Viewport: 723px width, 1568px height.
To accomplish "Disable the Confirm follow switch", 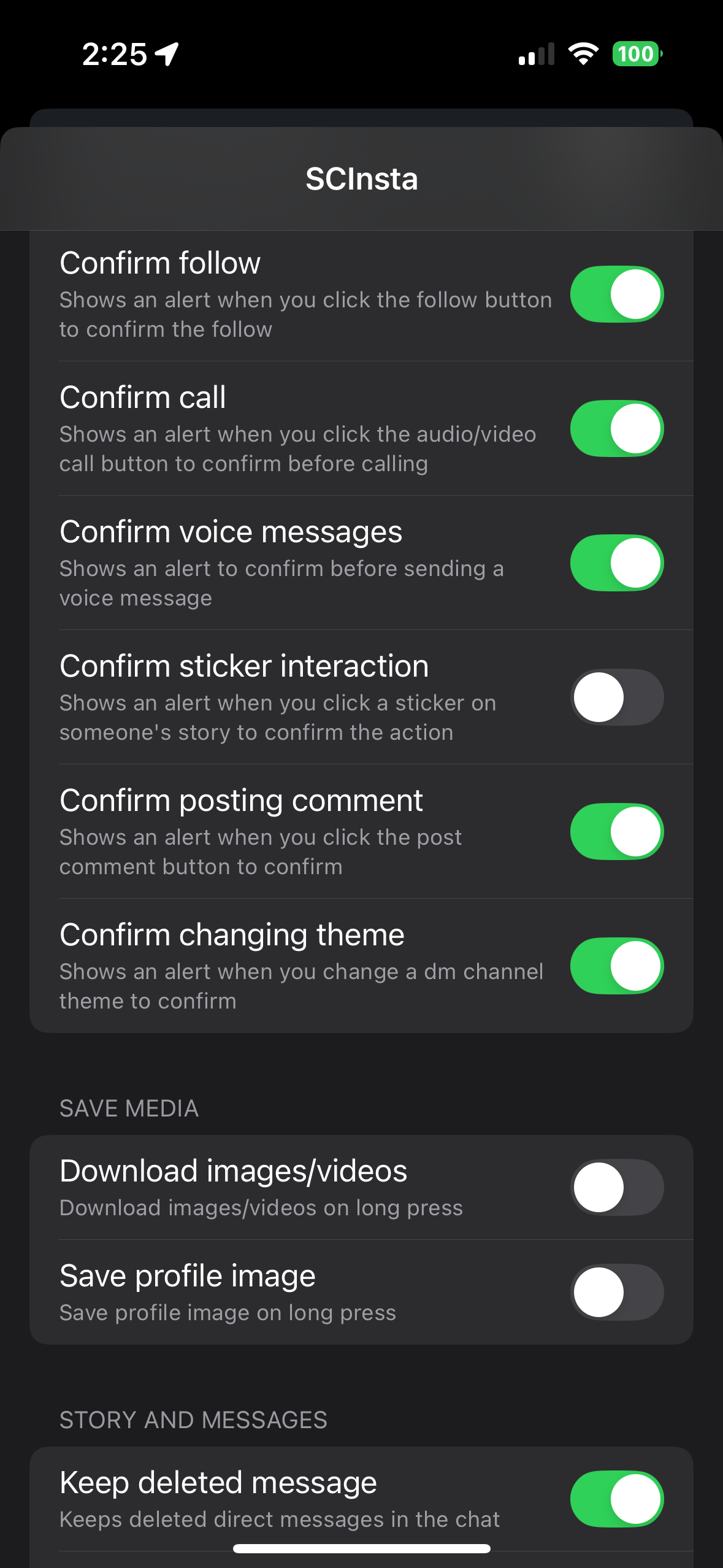I will point(616,294).
